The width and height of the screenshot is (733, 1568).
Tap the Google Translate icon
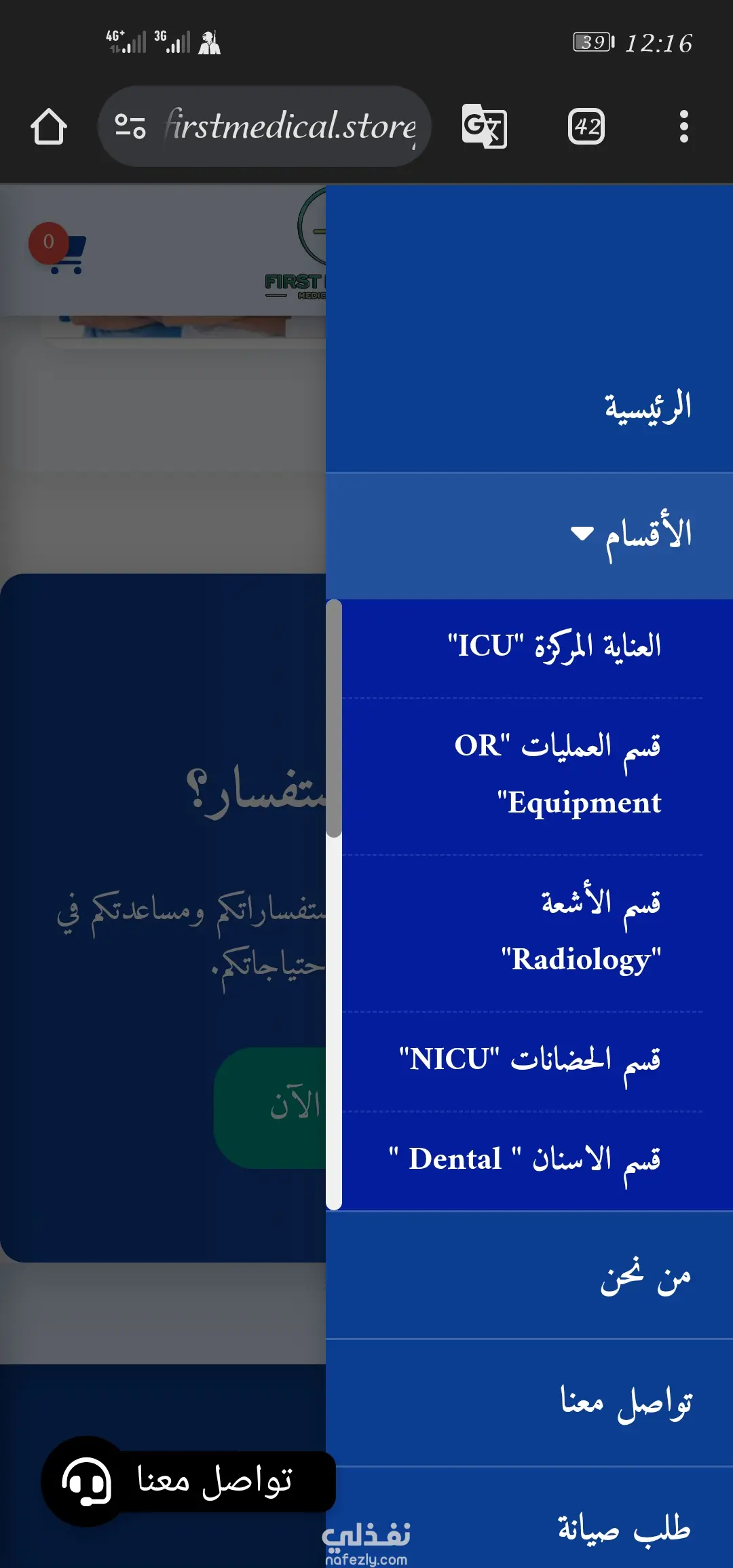click(484, 126)
